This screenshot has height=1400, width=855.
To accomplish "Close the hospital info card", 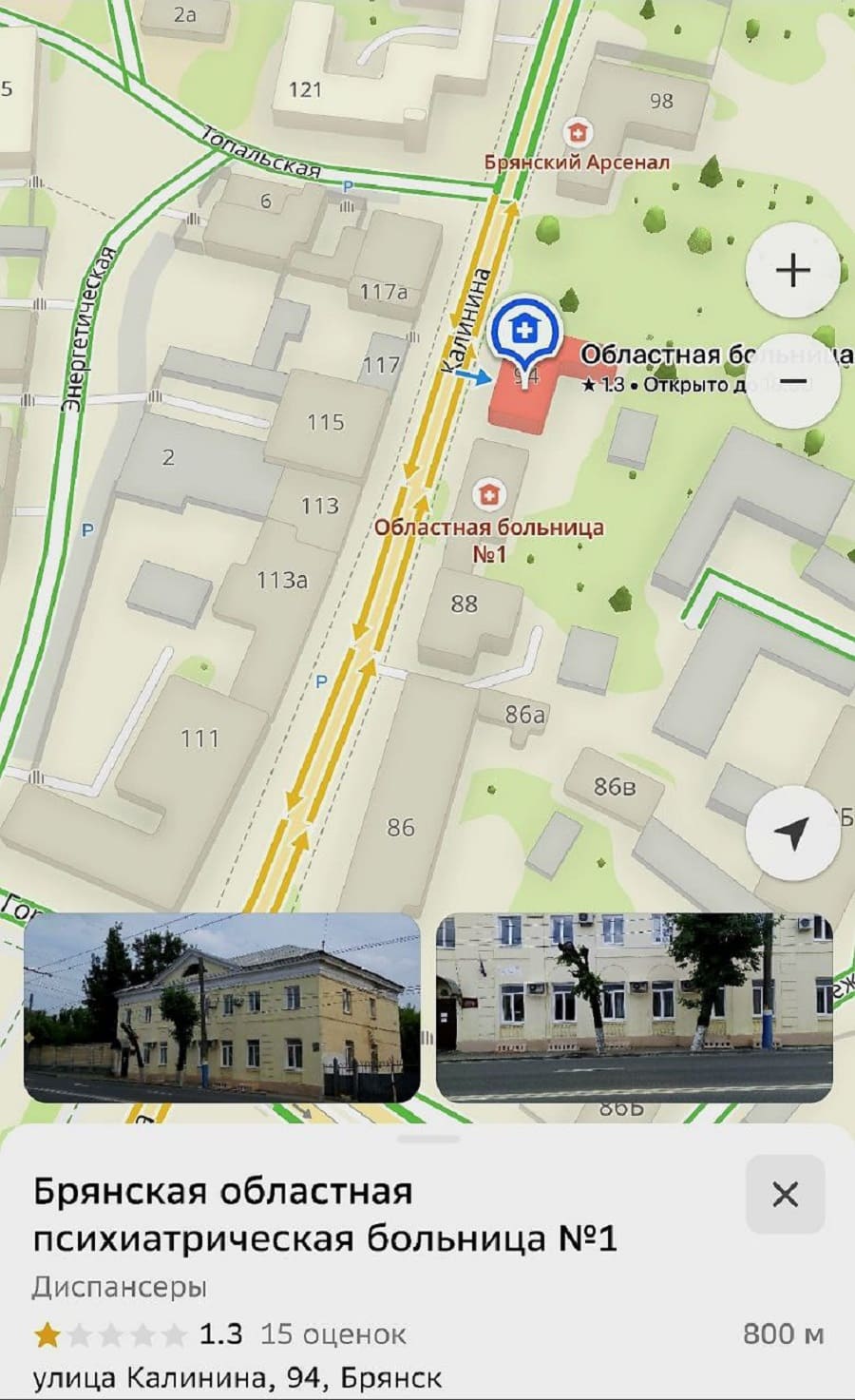I will (785, 1194).
